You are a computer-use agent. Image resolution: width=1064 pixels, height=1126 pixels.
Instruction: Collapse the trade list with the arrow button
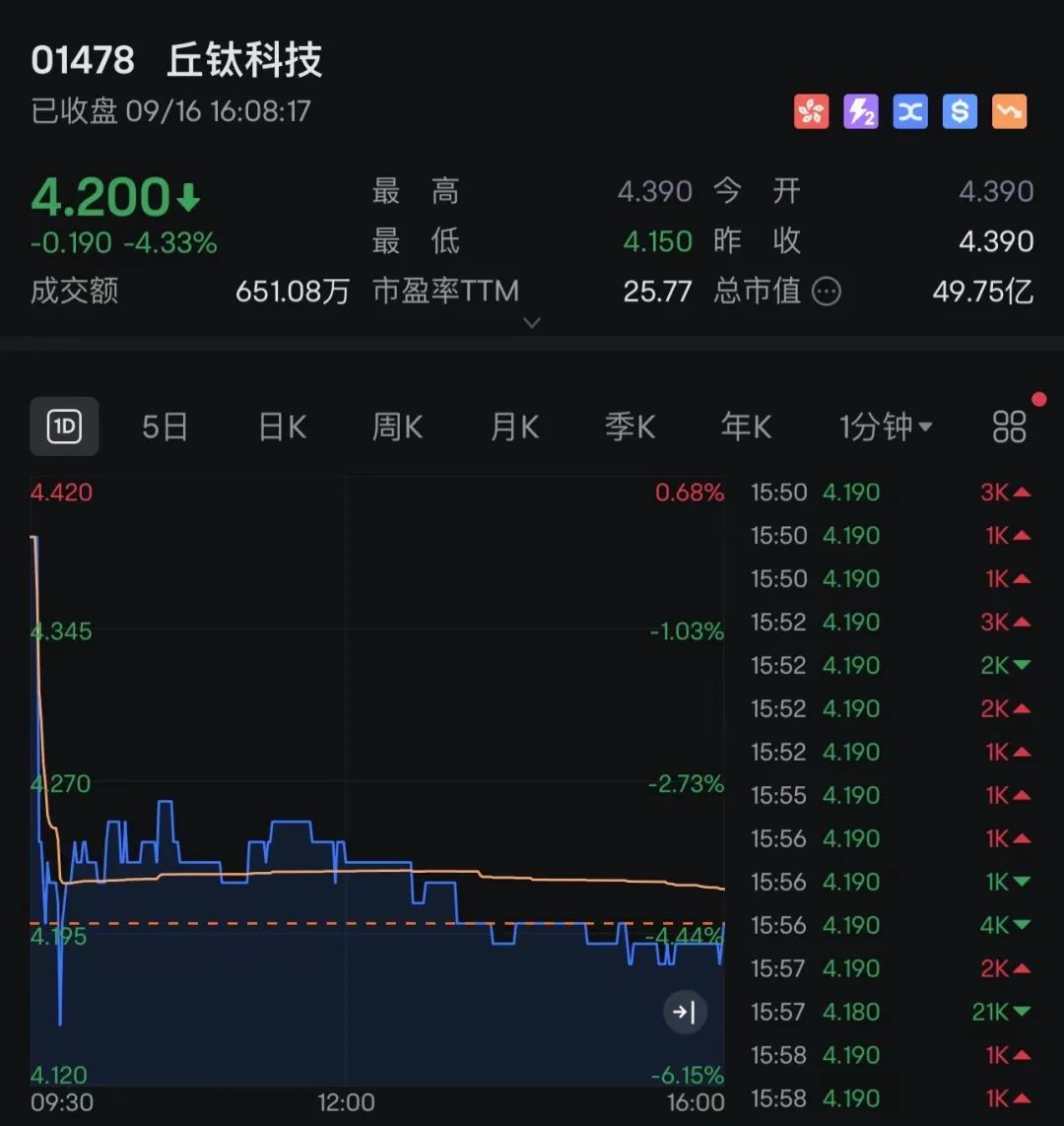pyautogui.click(x=685, y=1012)
